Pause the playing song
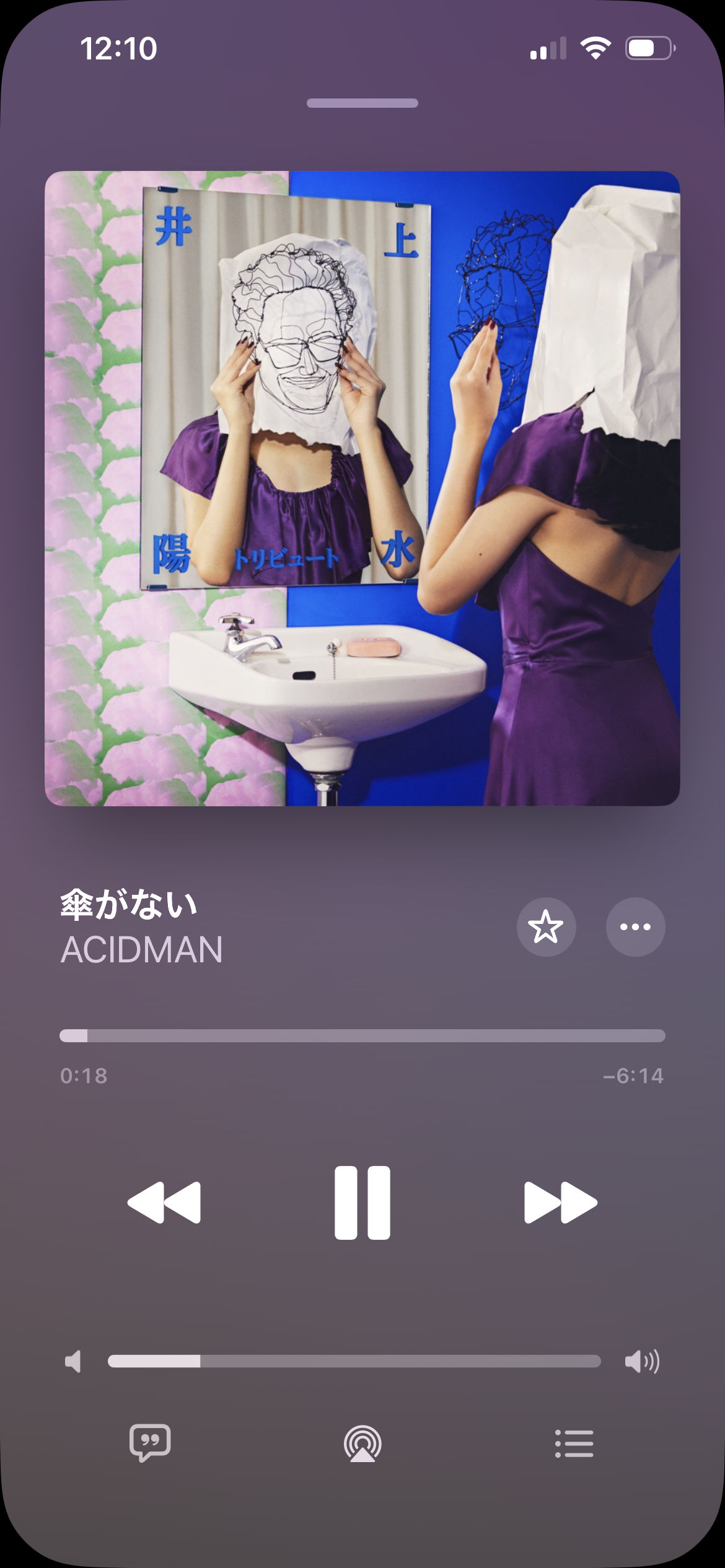This screenshot has height=1568, width=725. (x=362, y=1203)
